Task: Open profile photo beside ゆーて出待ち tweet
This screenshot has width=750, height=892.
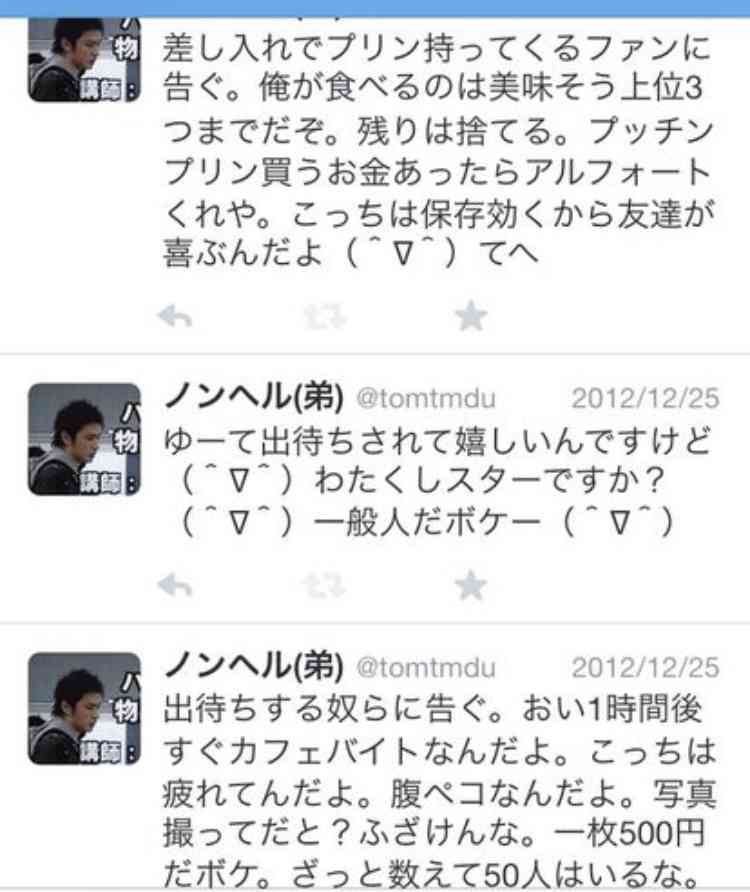Action: [x=84, y=439]
